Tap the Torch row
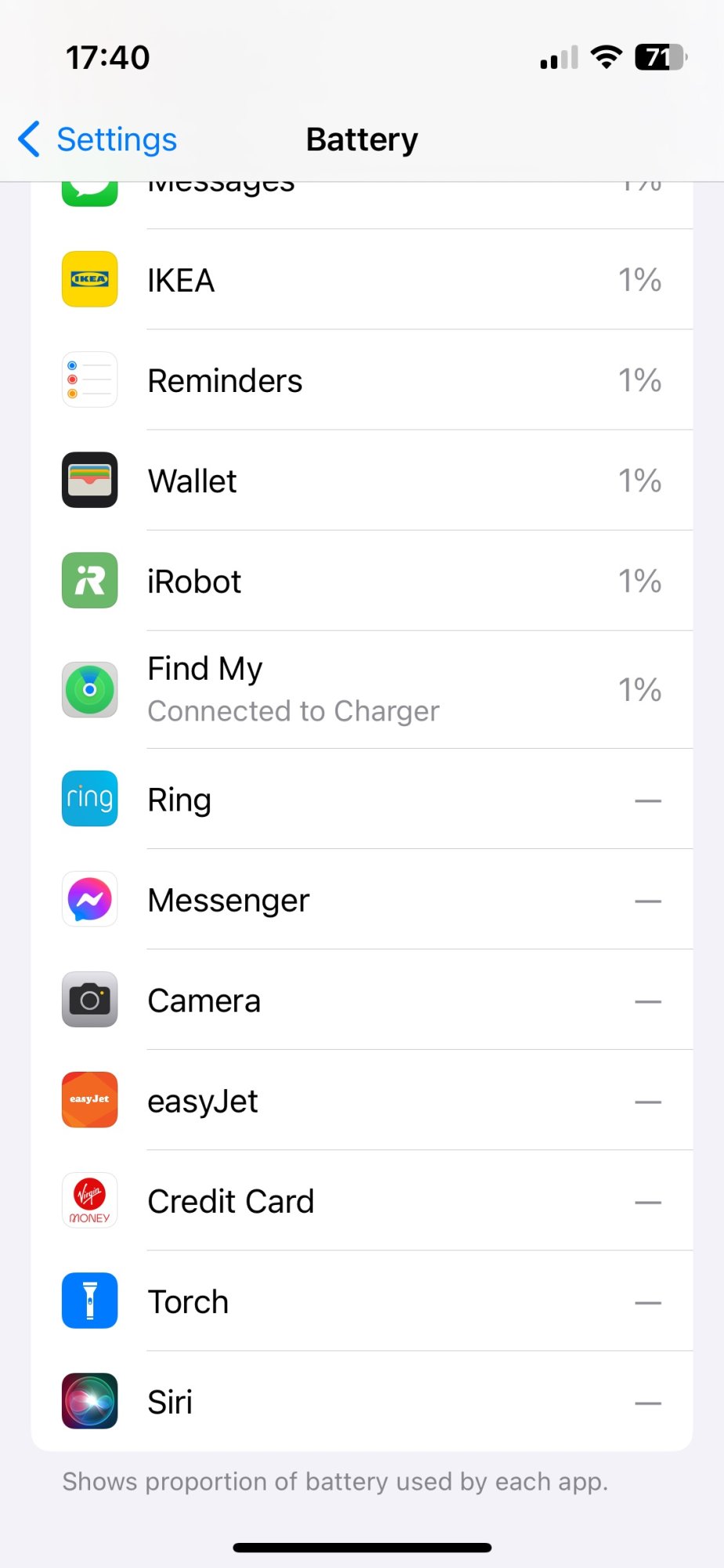Viewport: 724px width, 1568px height. coord(362,1301)
